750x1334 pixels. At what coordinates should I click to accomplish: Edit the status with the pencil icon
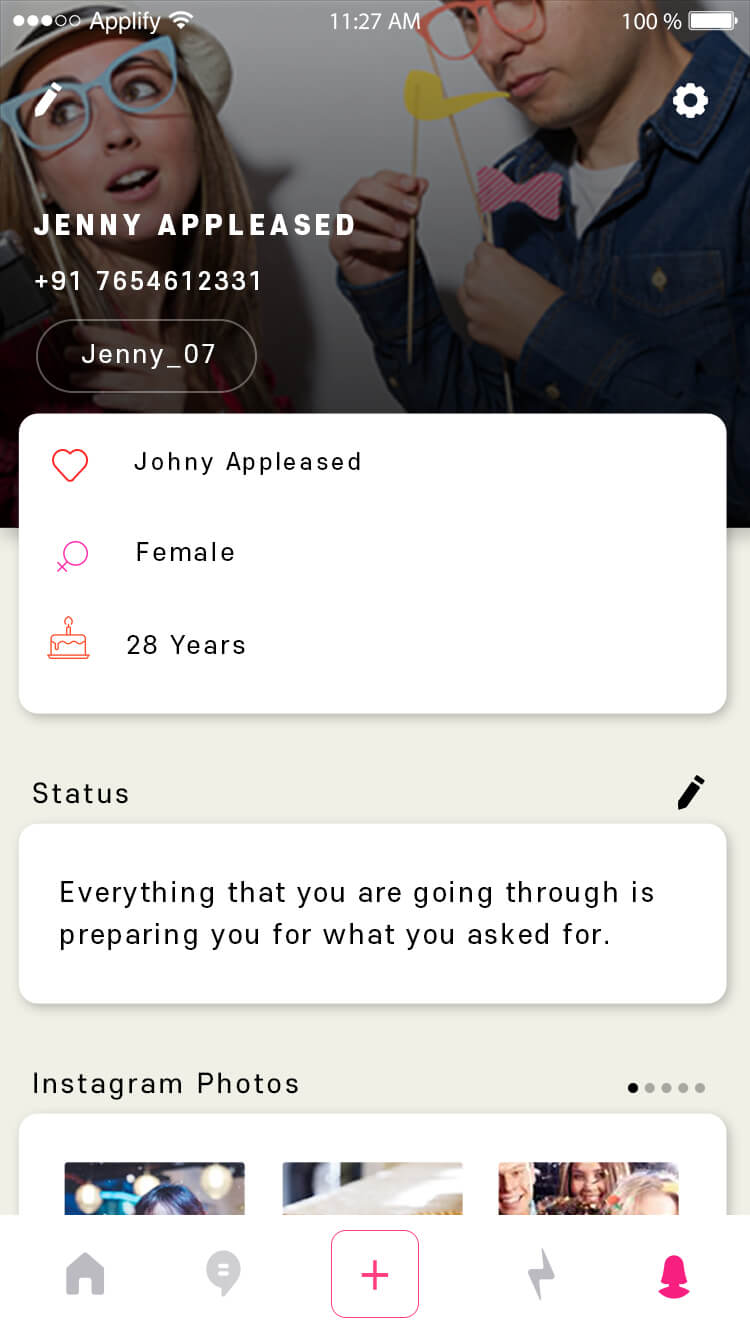(x=691, y=792)
